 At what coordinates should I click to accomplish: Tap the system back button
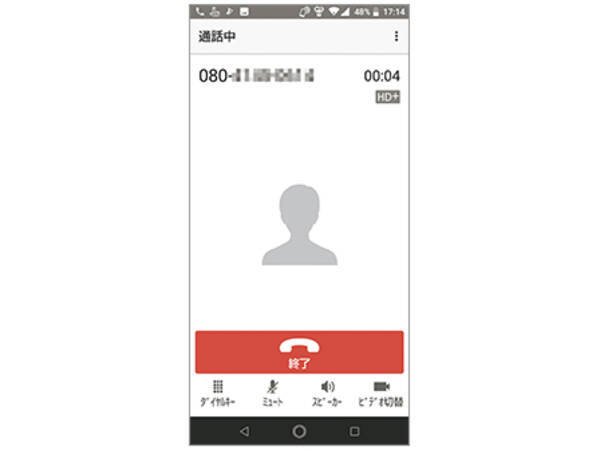pos(244,430)
